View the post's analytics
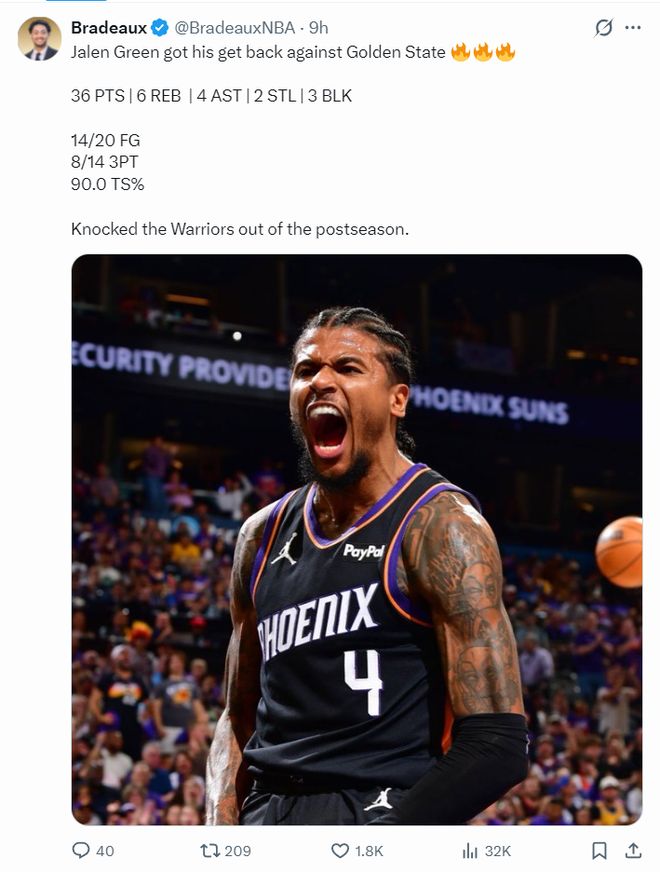The image size is (660, 872). pyautogui.click(x=470, y=850)
